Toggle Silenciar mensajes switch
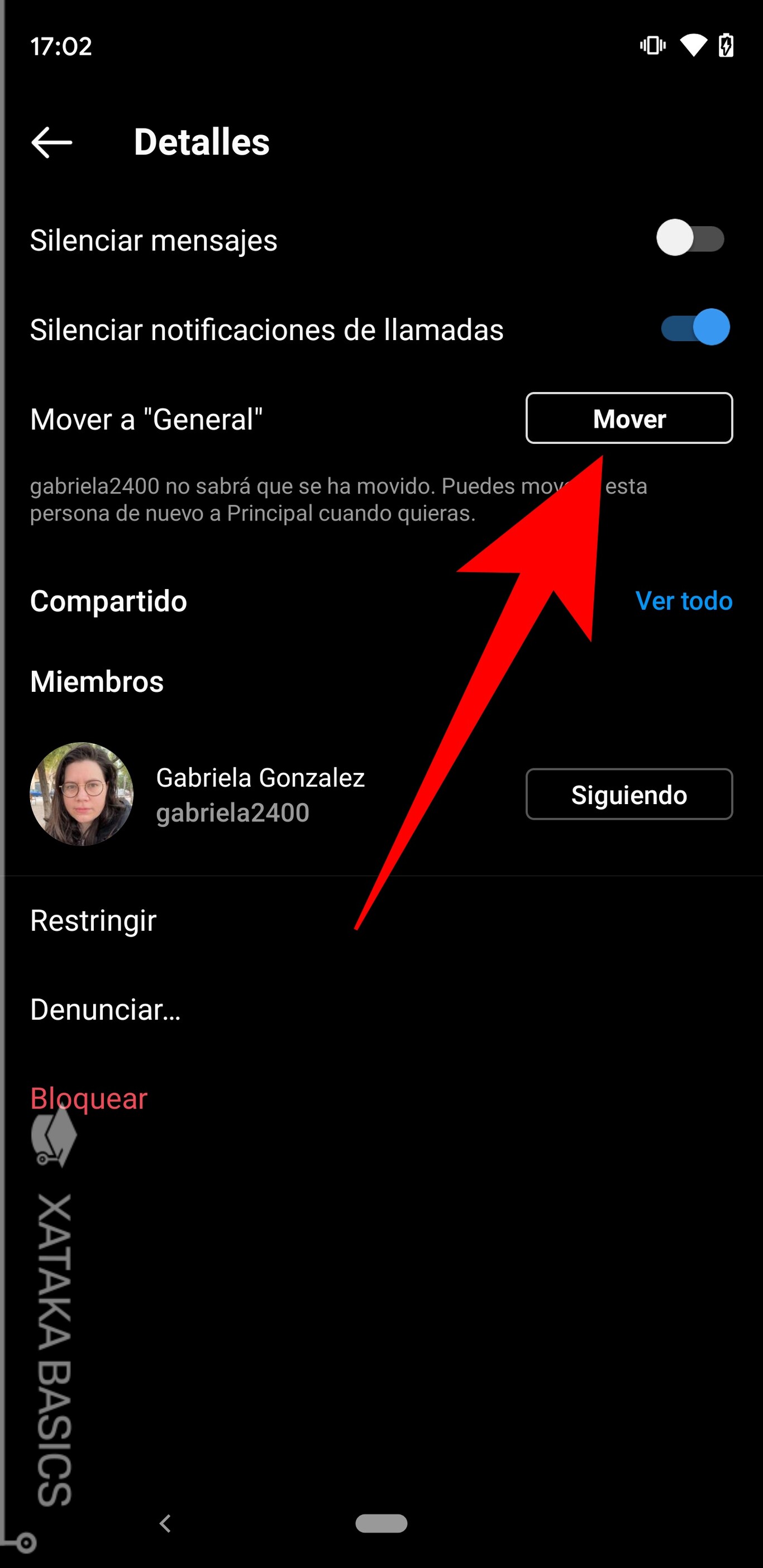Viewport: 763px width, 1568px height. [690, 238]
